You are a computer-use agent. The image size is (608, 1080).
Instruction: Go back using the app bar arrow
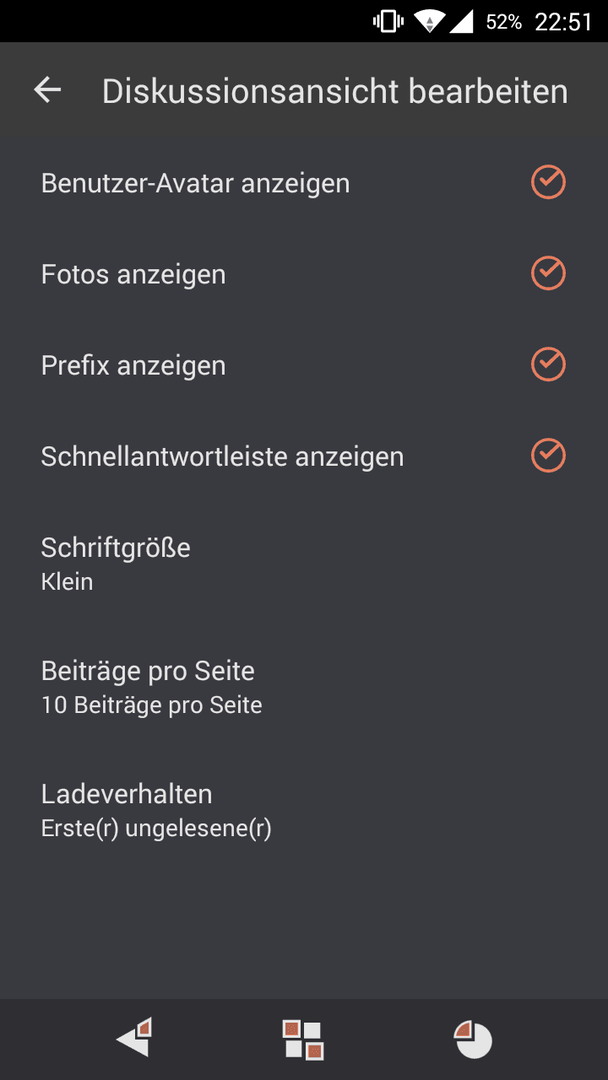(x=48, y=90)
